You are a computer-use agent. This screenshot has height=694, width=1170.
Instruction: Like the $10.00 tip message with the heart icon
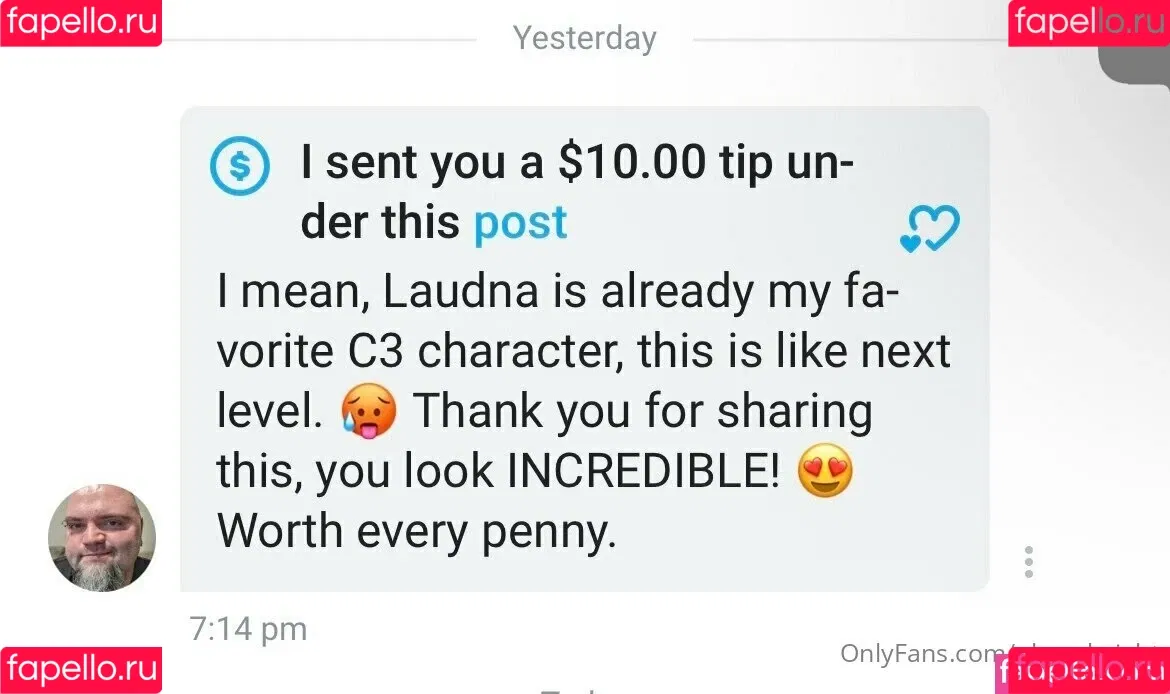[x=930, y=229]
